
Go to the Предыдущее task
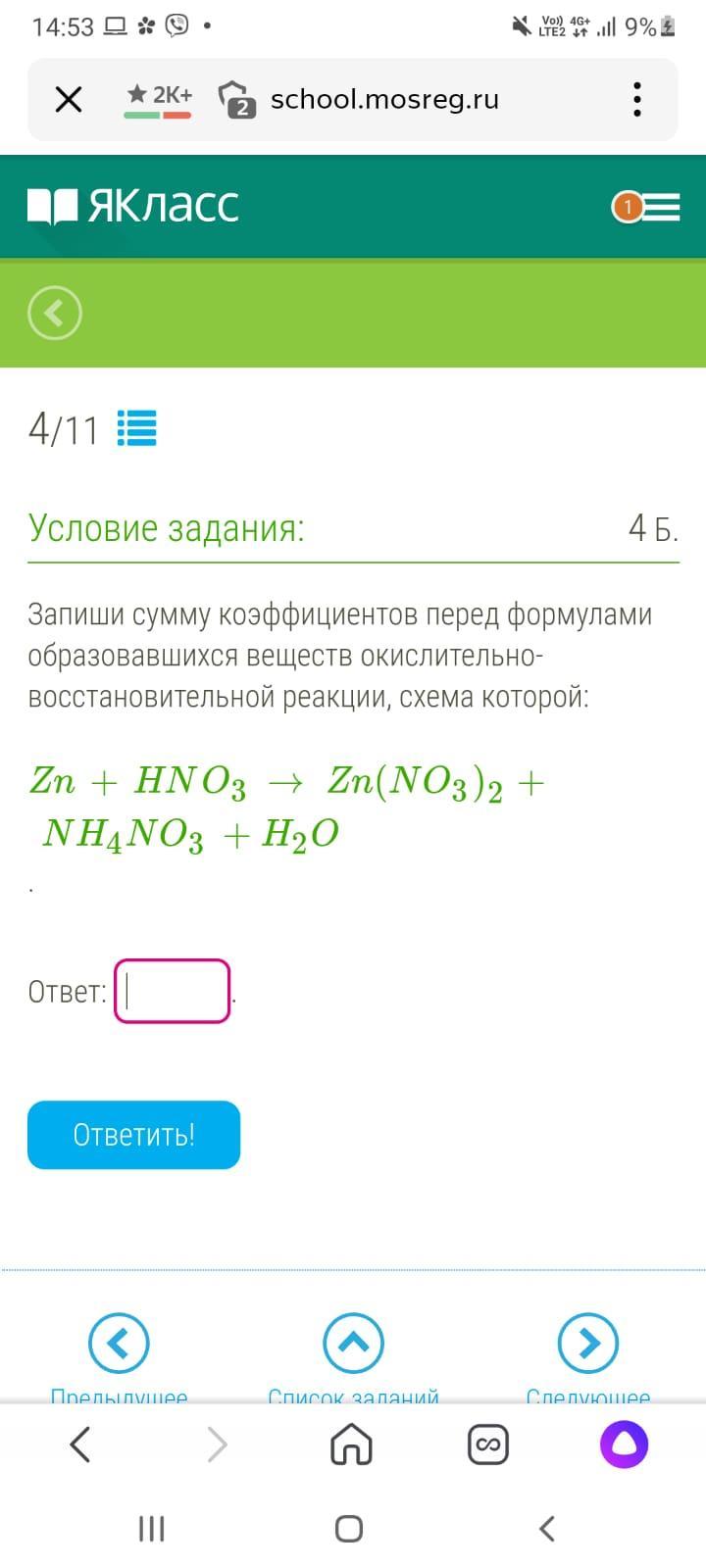pos(119,1344)
